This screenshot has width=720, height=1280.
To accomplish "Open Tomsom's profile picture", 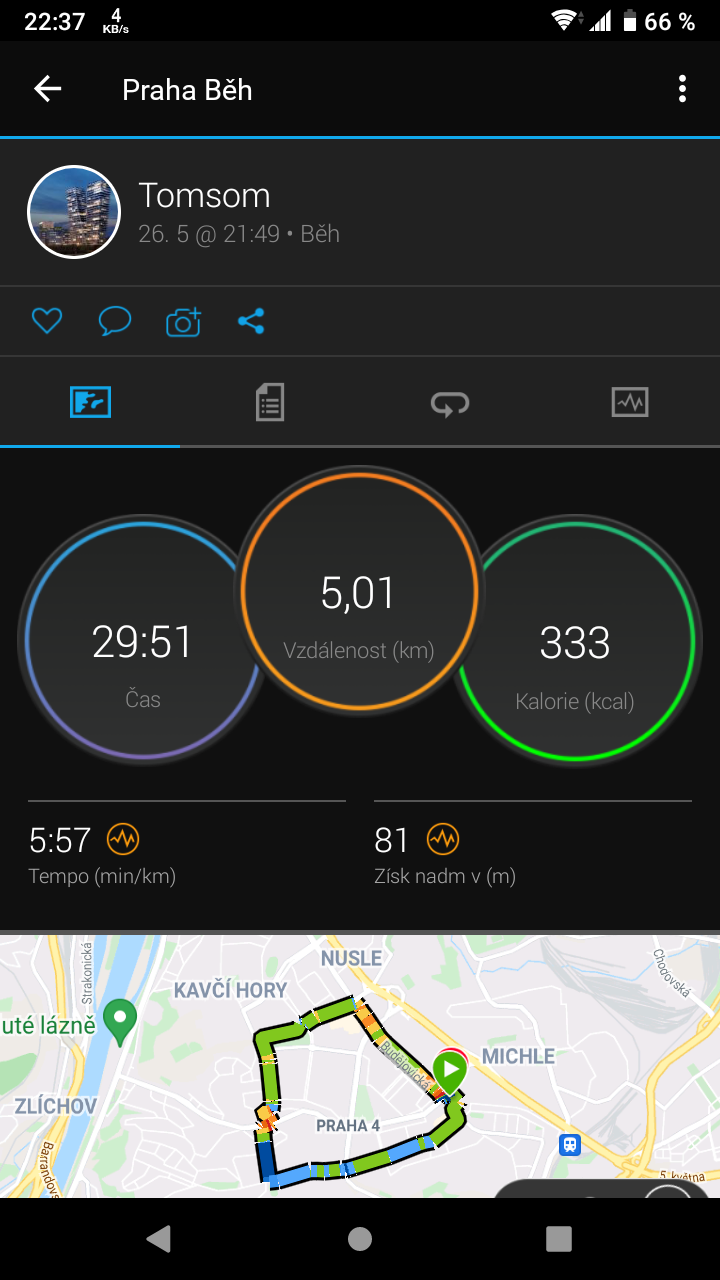I will click(x=74, y=212).
